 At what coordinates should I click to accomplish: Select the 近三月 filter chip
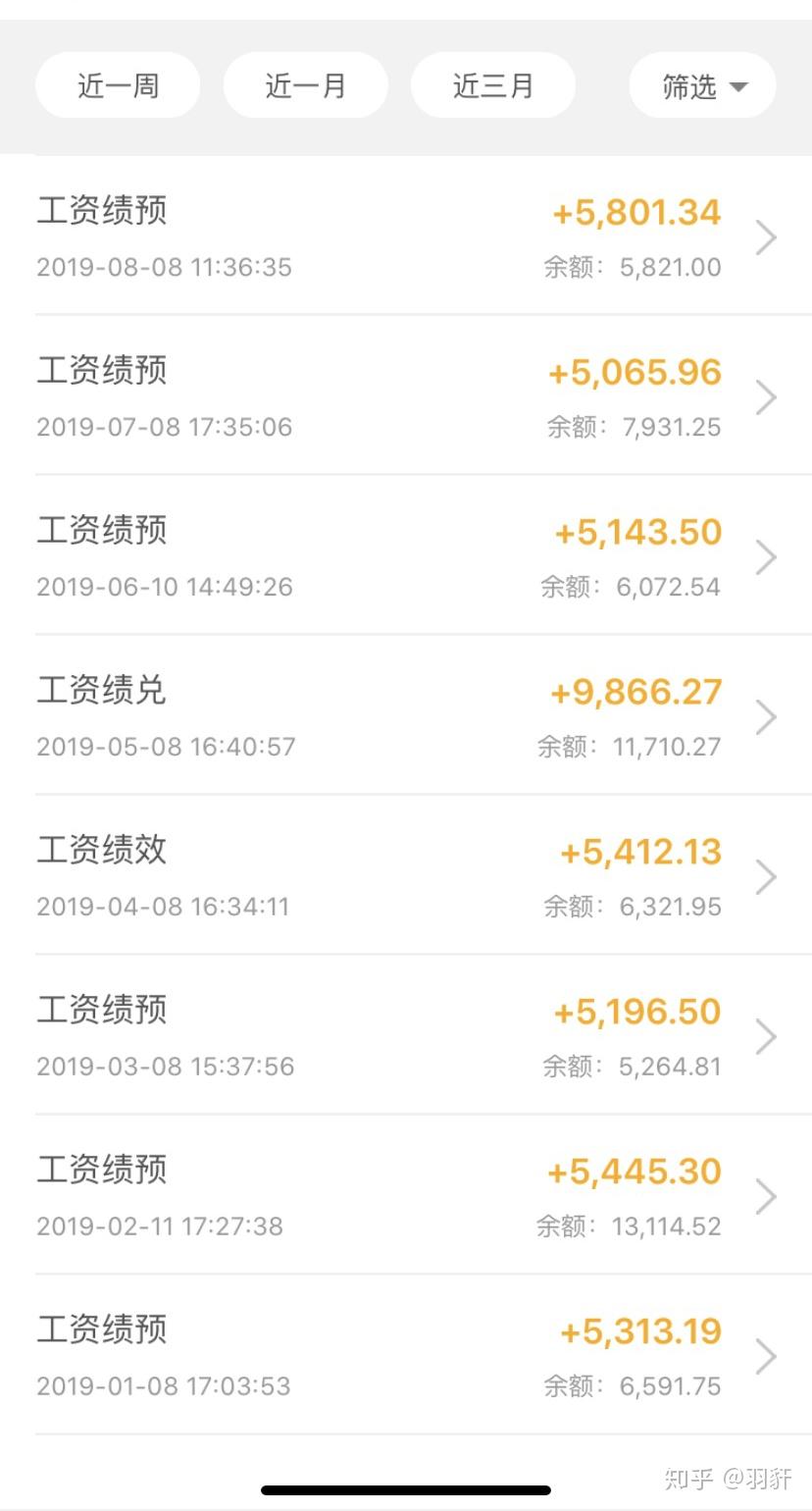492,85
